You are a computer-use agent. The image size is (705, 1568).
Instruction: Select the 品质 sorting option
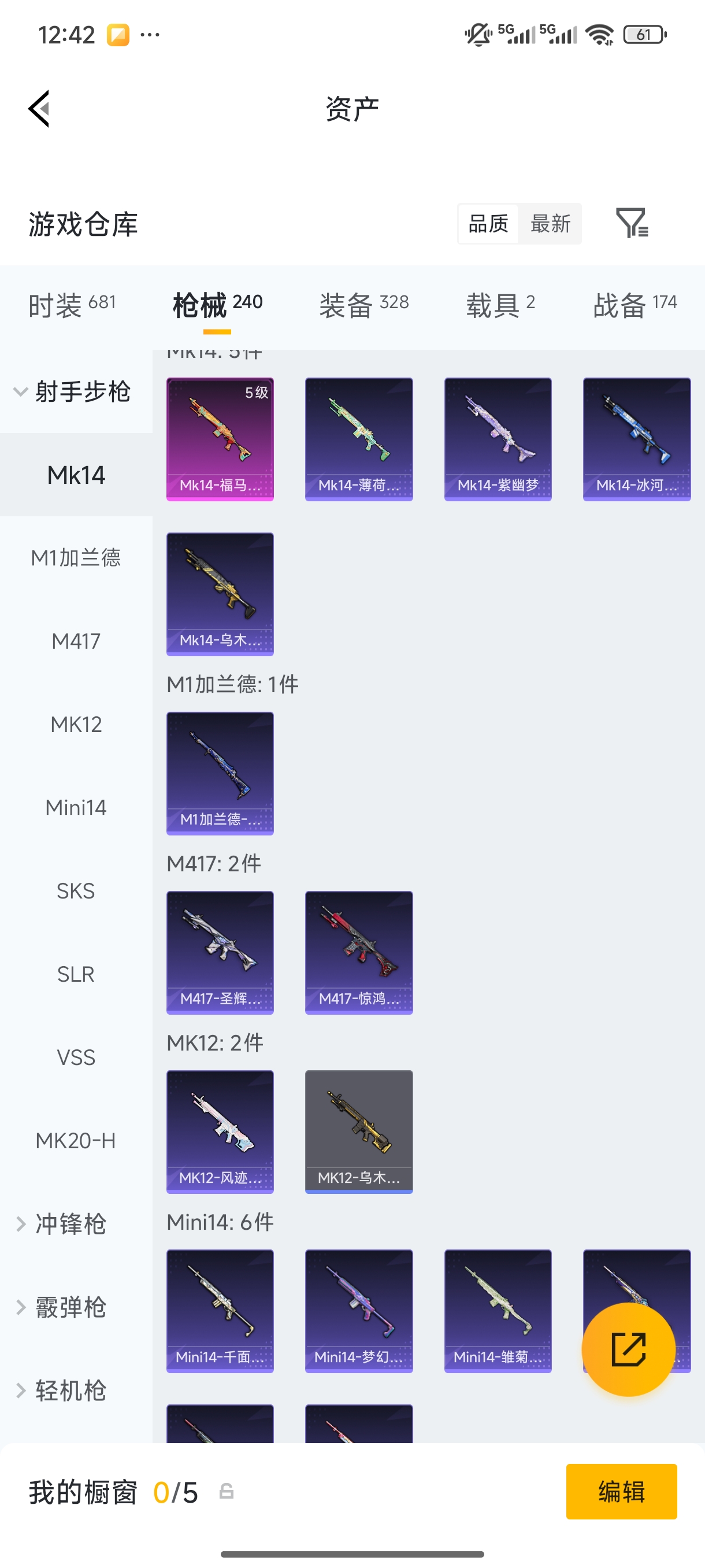coord(488,223)
